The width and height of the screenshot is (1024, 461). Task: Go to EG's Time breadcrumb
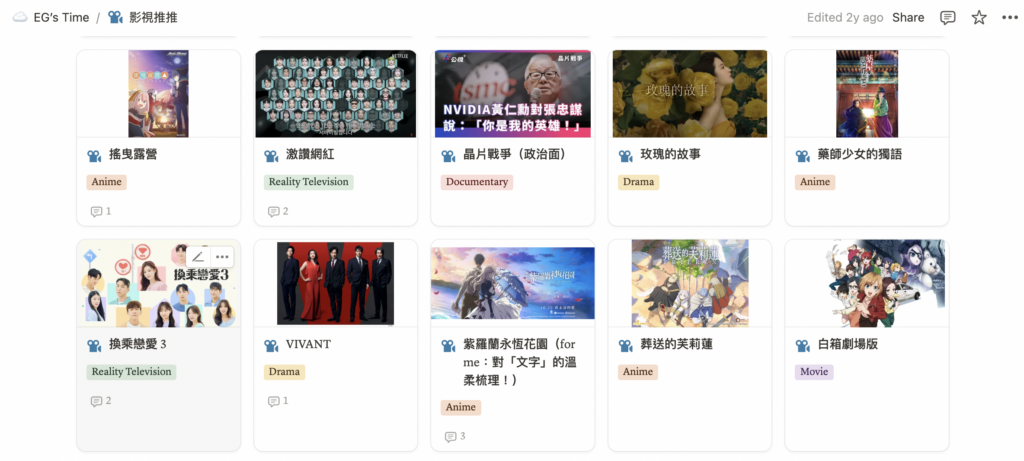point(60,18)
